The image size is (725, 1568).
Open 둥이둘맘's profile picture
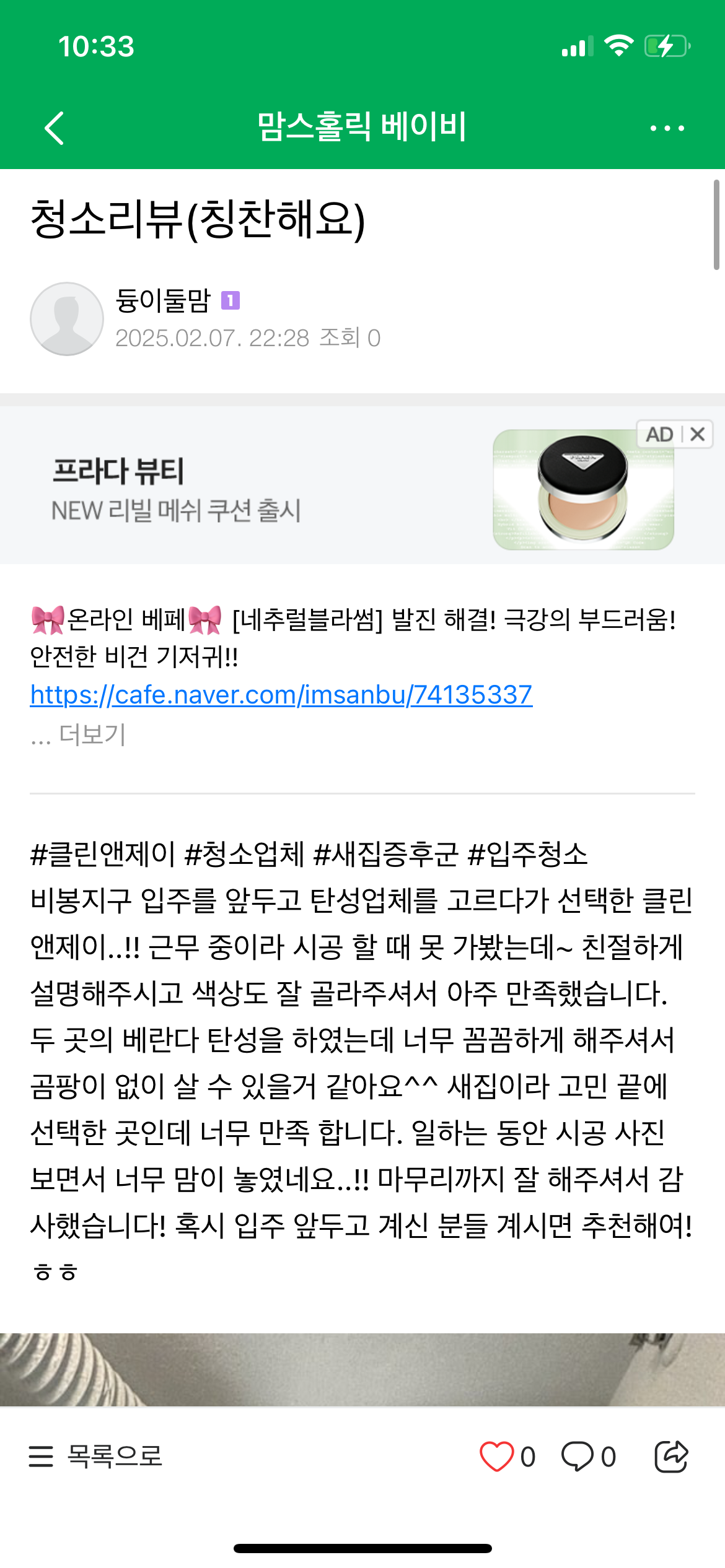coord(67,319)
